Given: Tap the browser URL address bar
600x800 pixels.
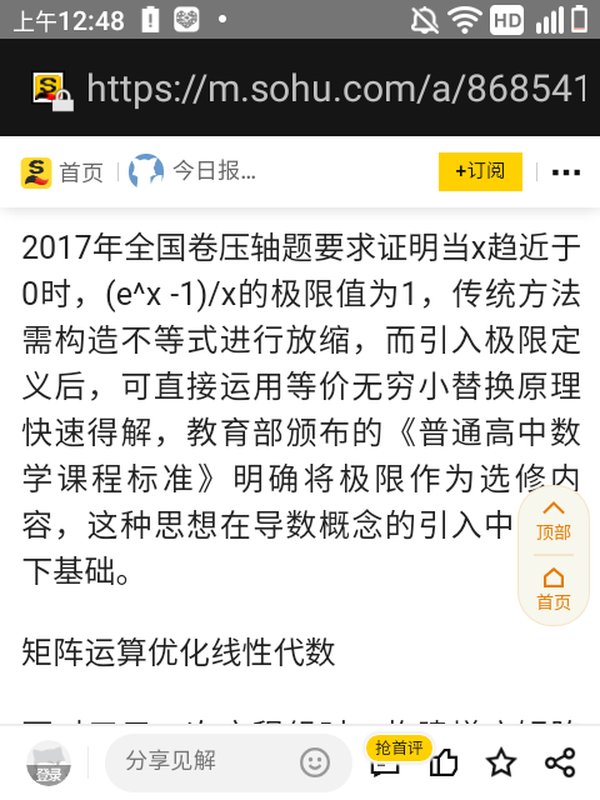Looking at the screenshot, I should (x=335, y=89).
